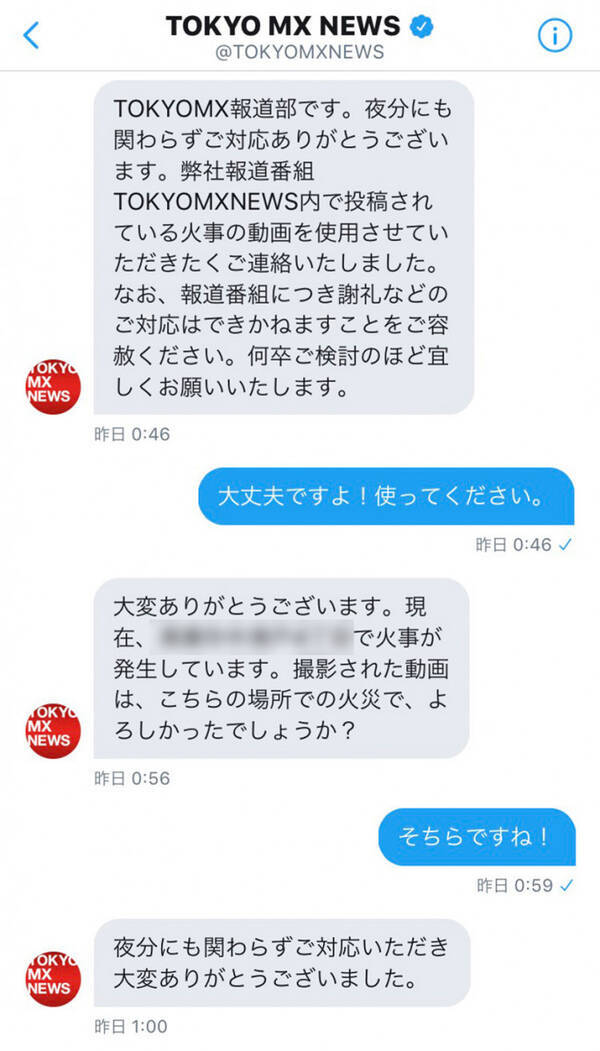
Task: Go back to the messages list
Action: coord(31,36)
